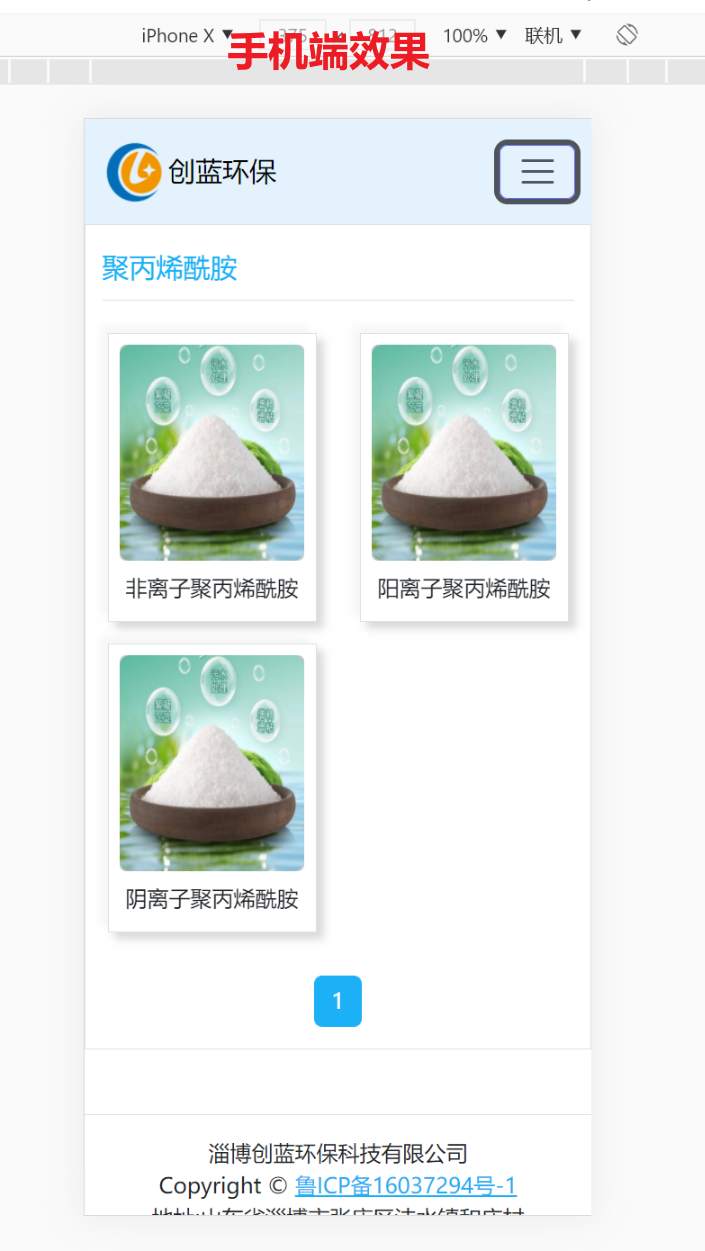Expand the iPhone X device dropdown
This screenshot has height=1251, width=705.
(187, 36)
